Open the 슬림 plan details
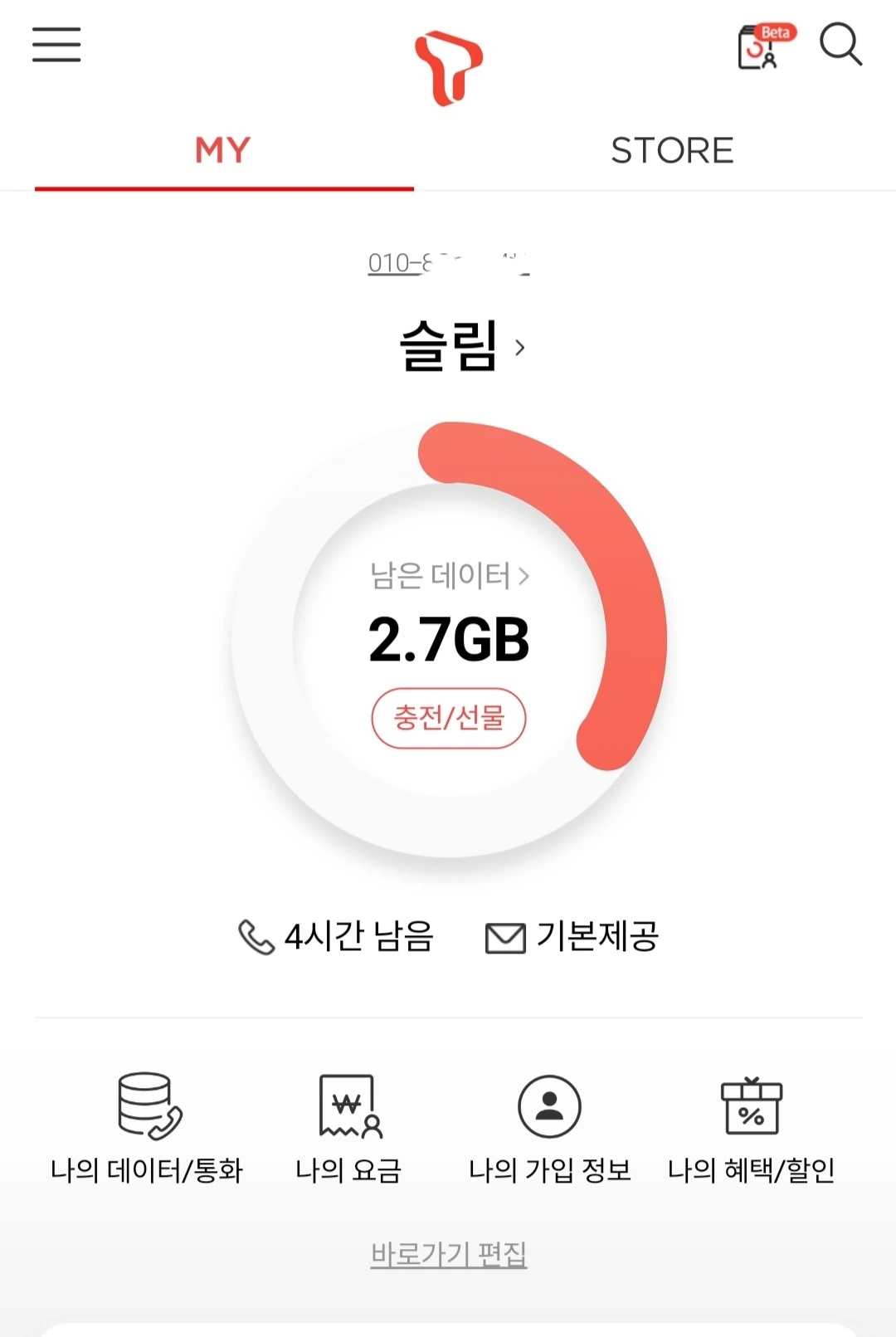This screenshot has height=1337, width=896. coord(462,346)
